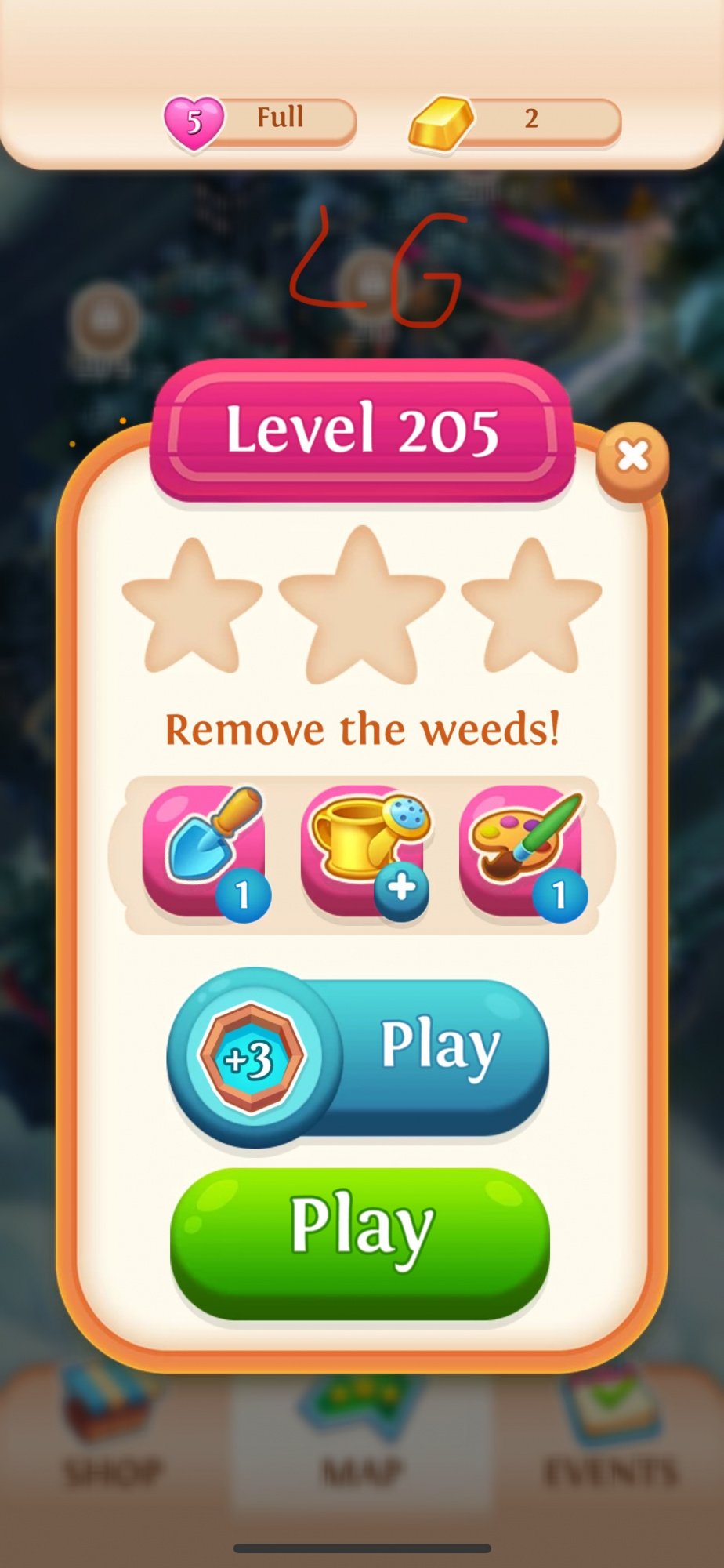Close the Level 205 dialog
Viewport: 724px width, 1568px height.
[632, 457]
